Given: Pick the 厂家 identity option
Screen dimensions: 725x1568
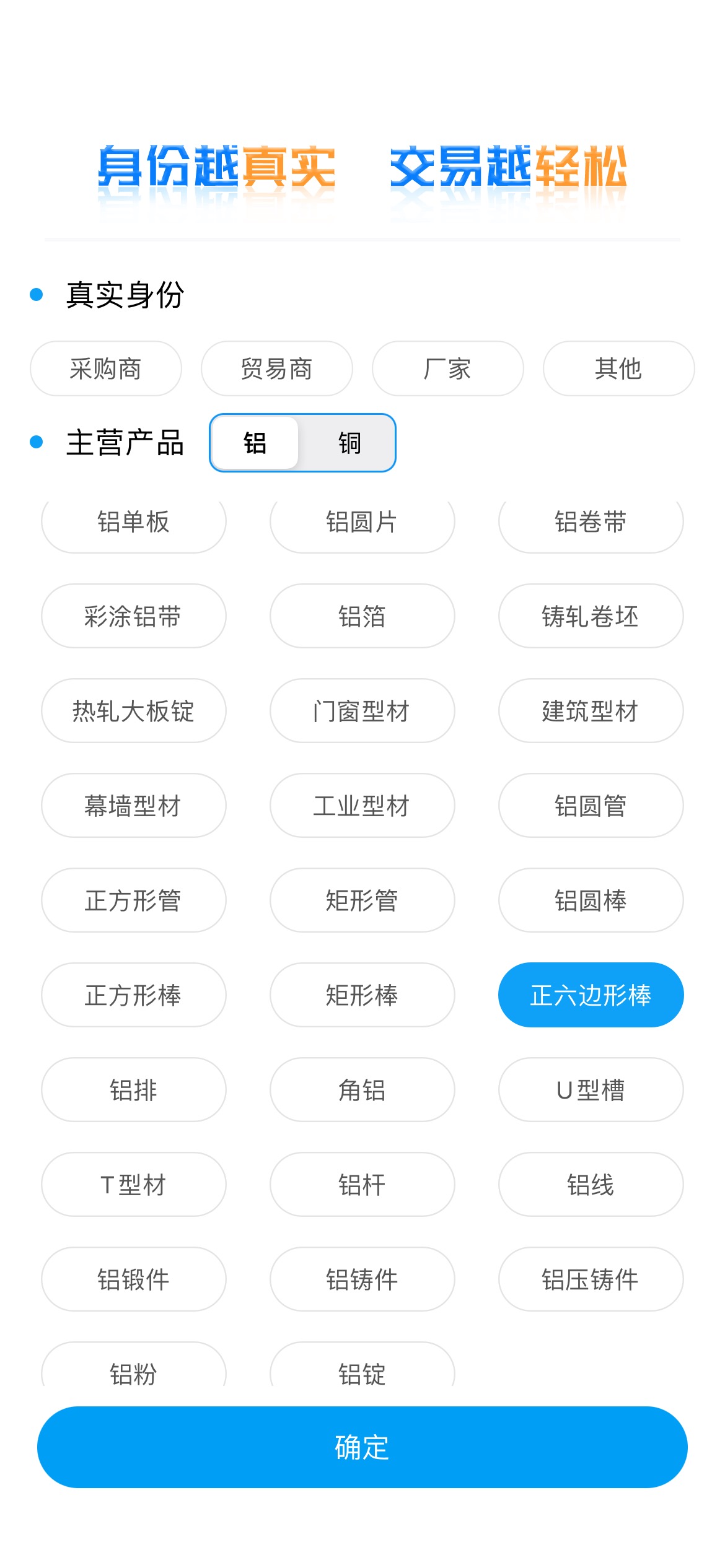Looking at the screenshot, I should [448, 368].
